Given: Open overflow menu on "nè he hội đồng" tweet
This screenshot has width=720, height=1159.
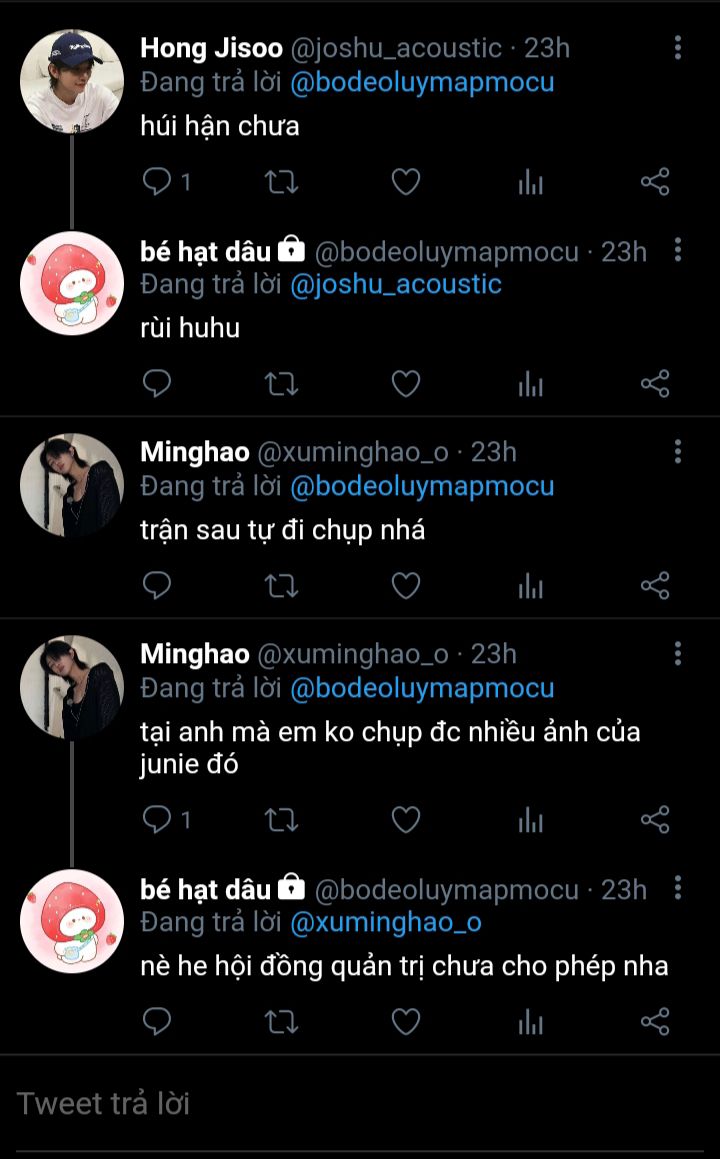Looking at the screenshot, I should (x=678, y=889).
